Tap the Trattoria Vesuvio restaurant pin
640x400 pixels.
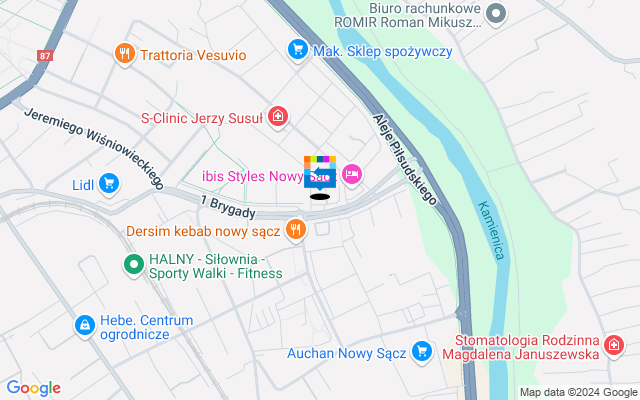tap(125, 54)
